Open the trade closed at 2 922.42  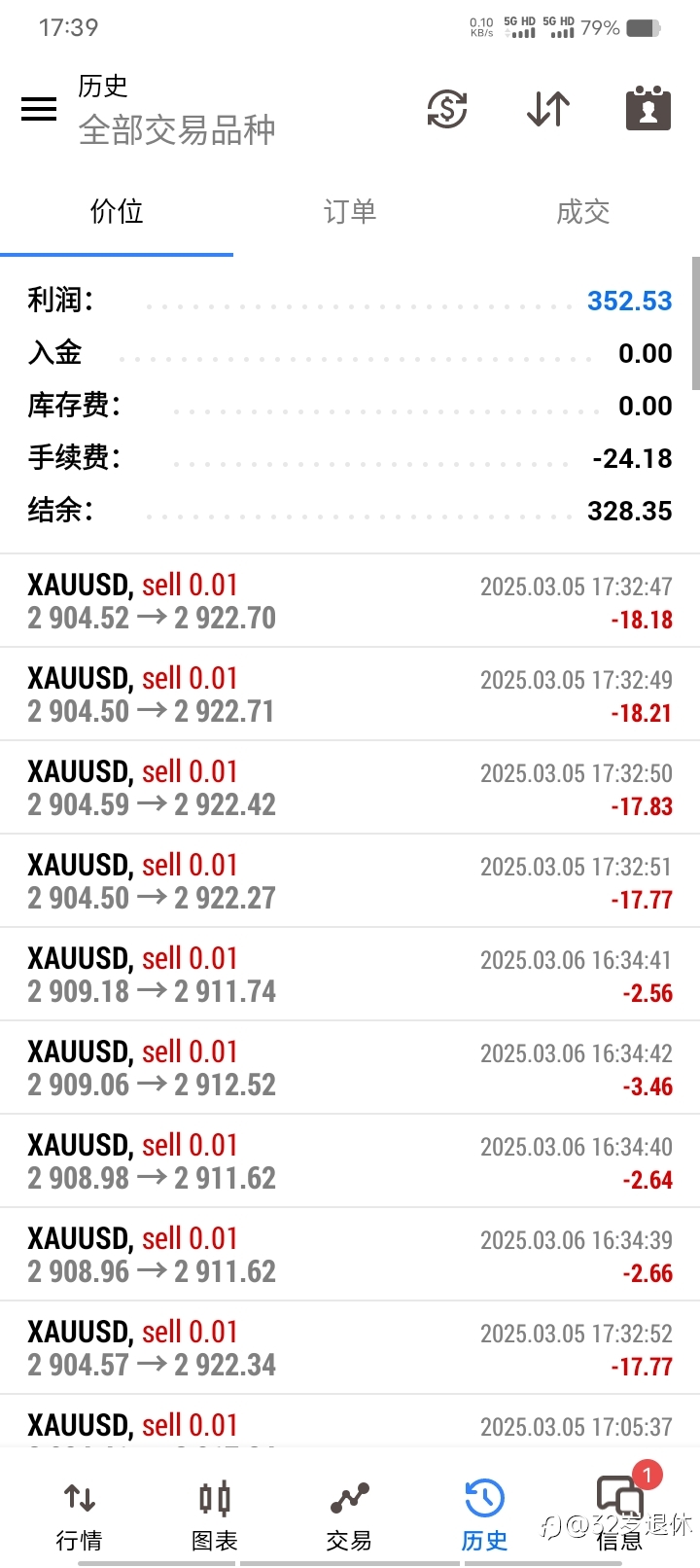[350, 788]
